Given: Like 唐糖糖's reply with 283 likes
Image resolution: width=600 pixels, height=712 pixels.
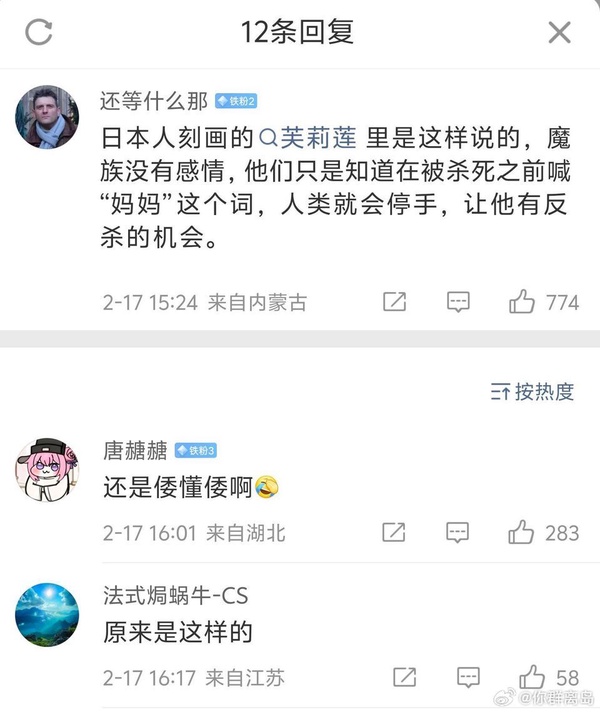Looking at the screenshot, I should click(522, 532).
